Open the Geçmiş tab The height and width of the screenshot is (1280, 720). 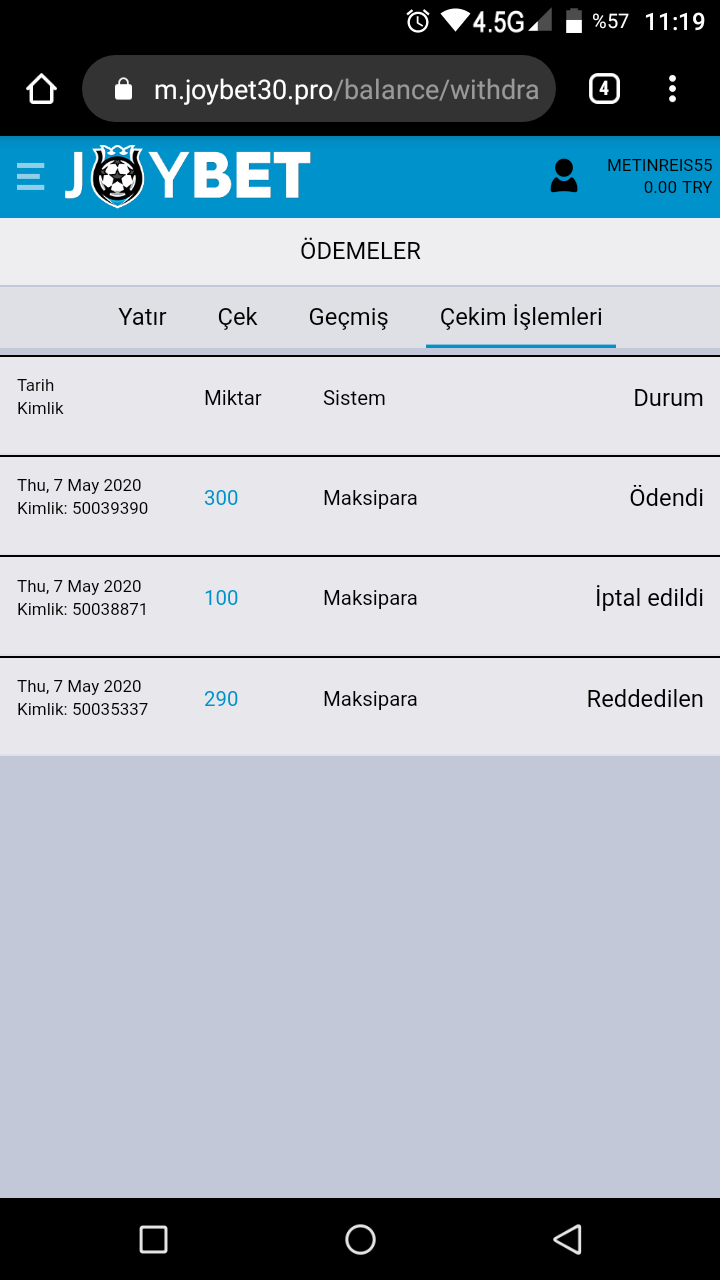click(348, 317)
